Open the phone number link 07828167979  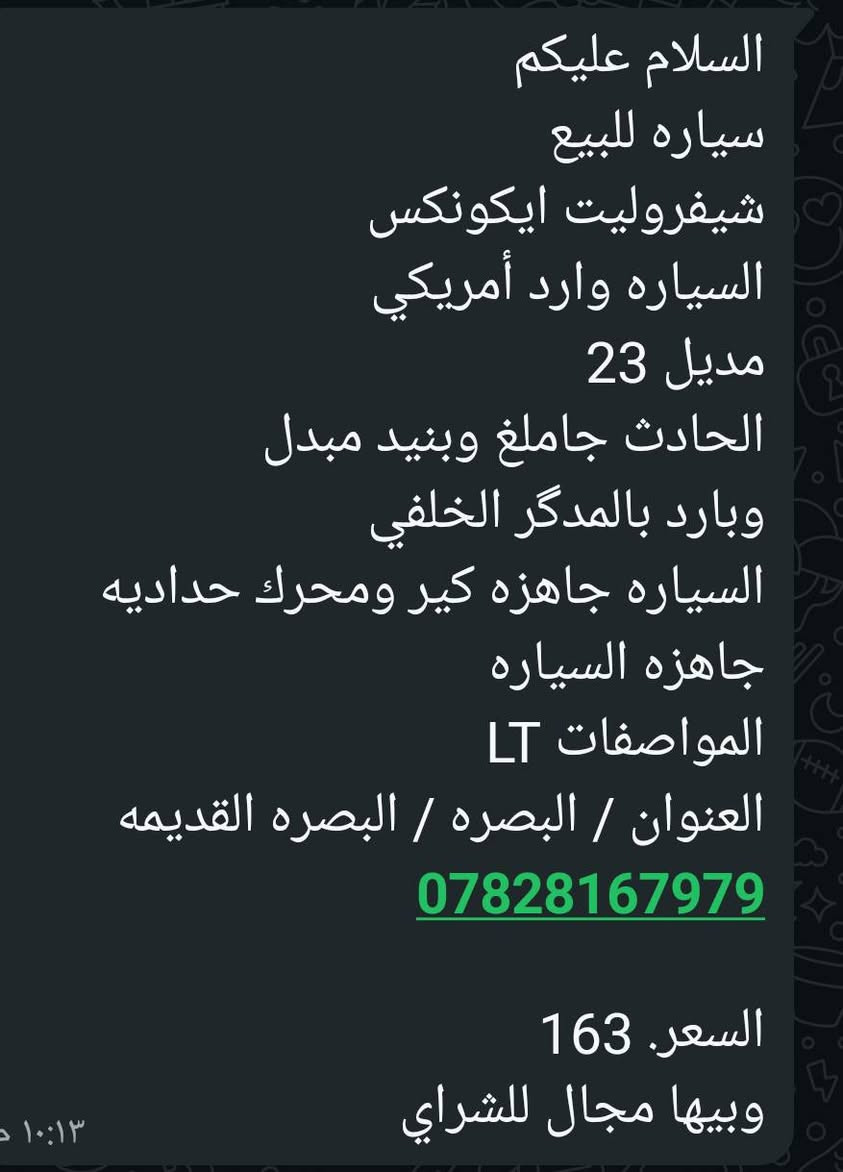tap(590, 894)
